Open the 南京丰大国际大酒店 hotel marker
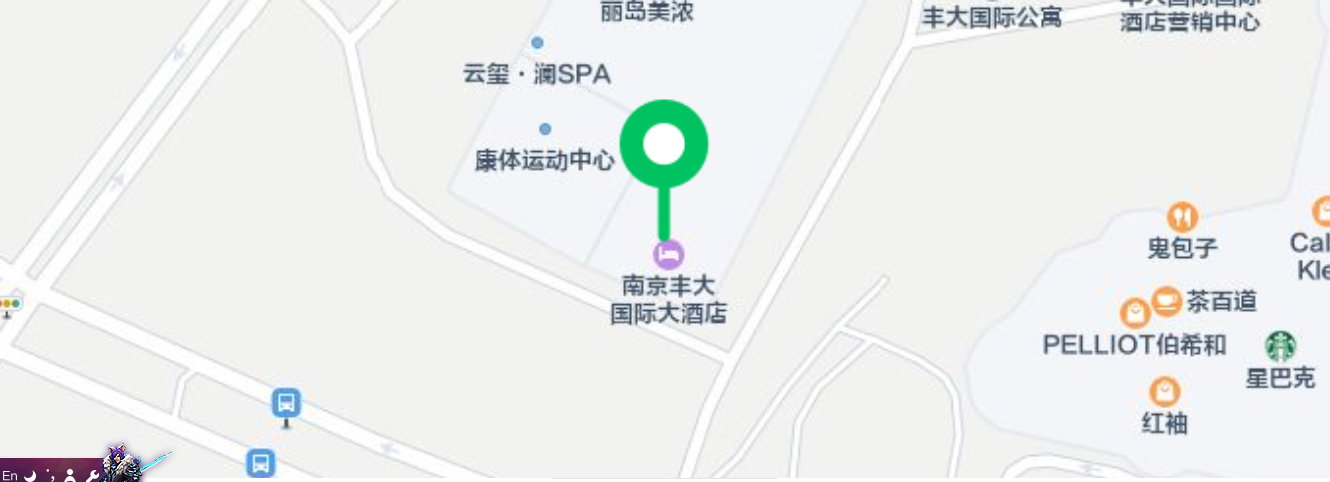 coord(669,254)
